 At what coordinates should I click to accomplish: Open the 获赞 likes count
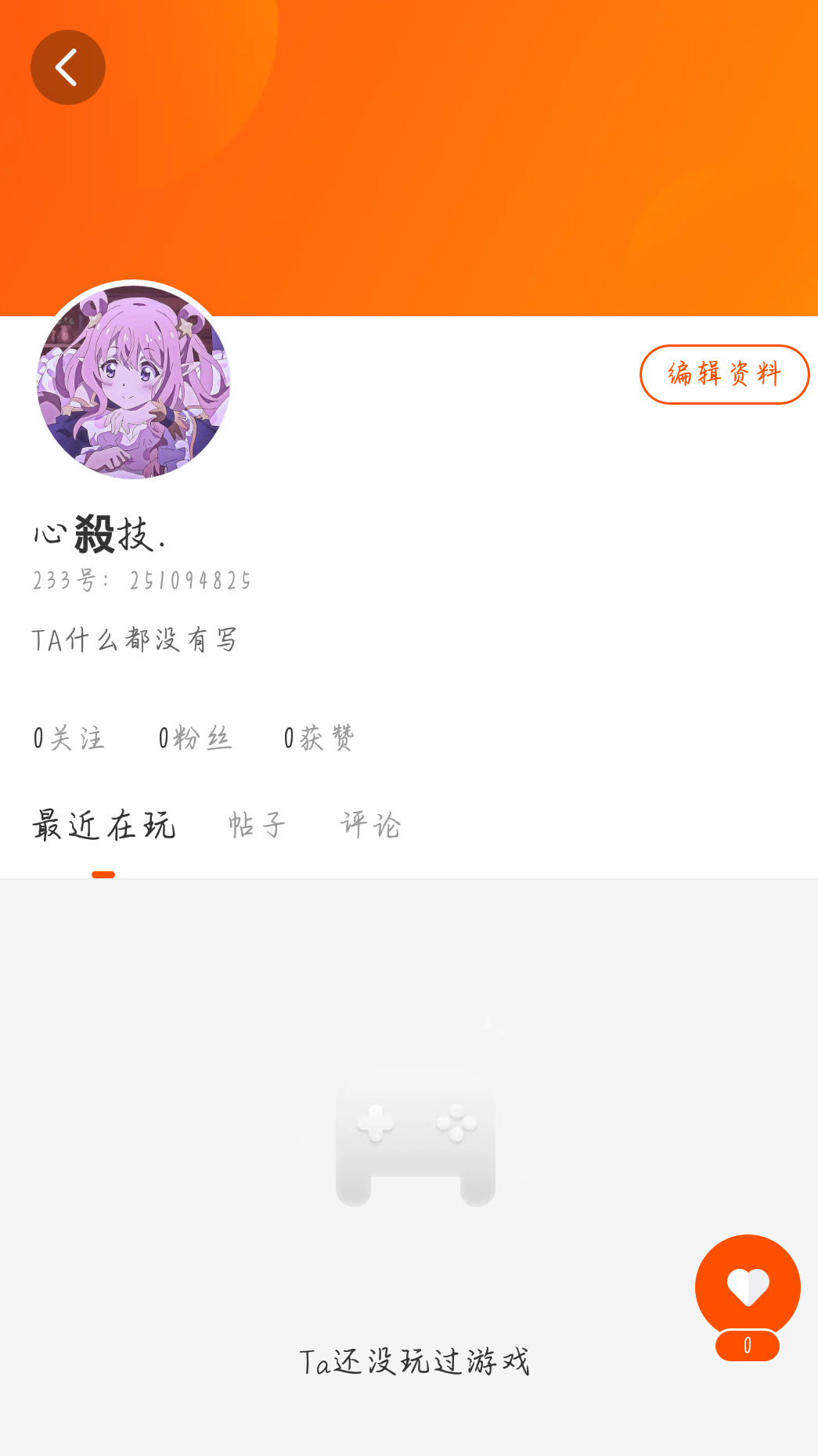(x=319, y=737)
